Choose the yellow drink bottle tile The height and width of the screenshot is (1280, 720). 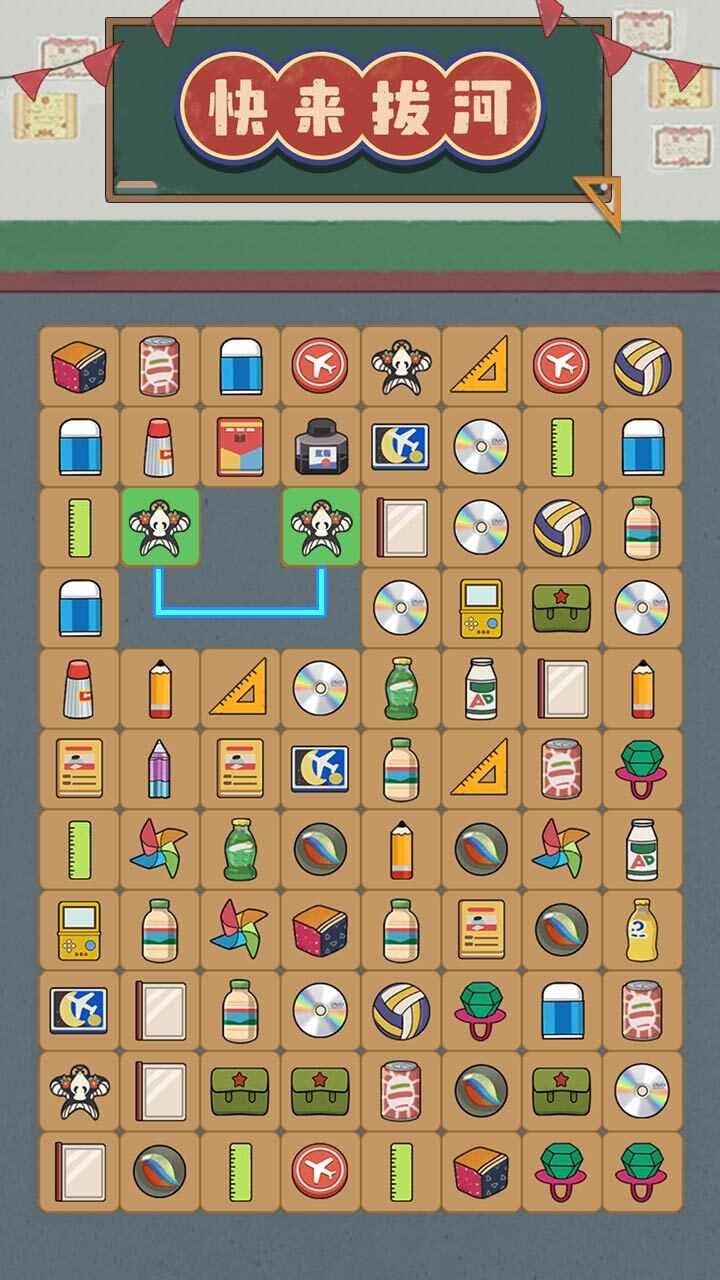point(641,929)
